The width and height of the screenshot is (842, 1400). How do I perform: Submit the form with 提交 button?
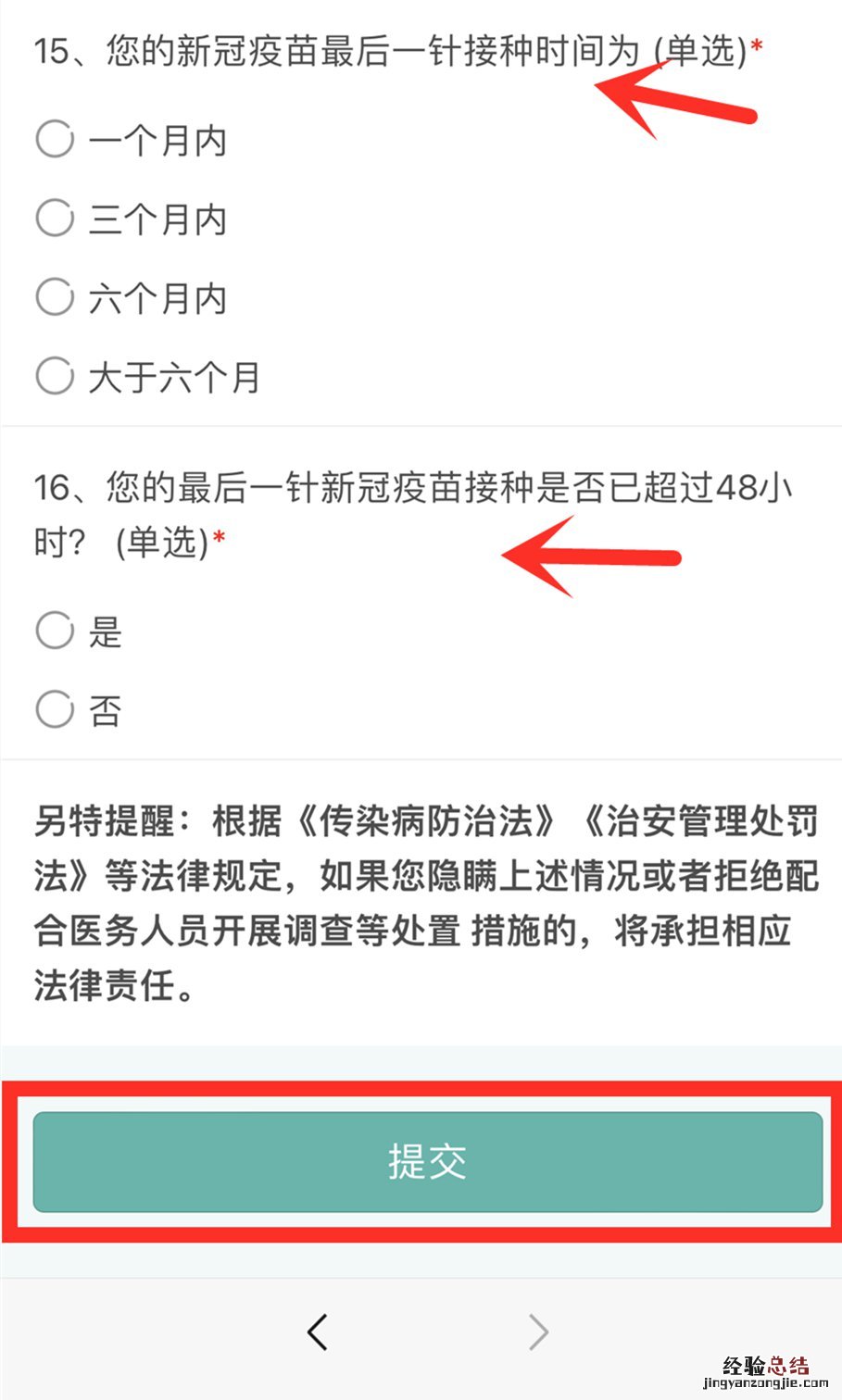click(427, 1161)
